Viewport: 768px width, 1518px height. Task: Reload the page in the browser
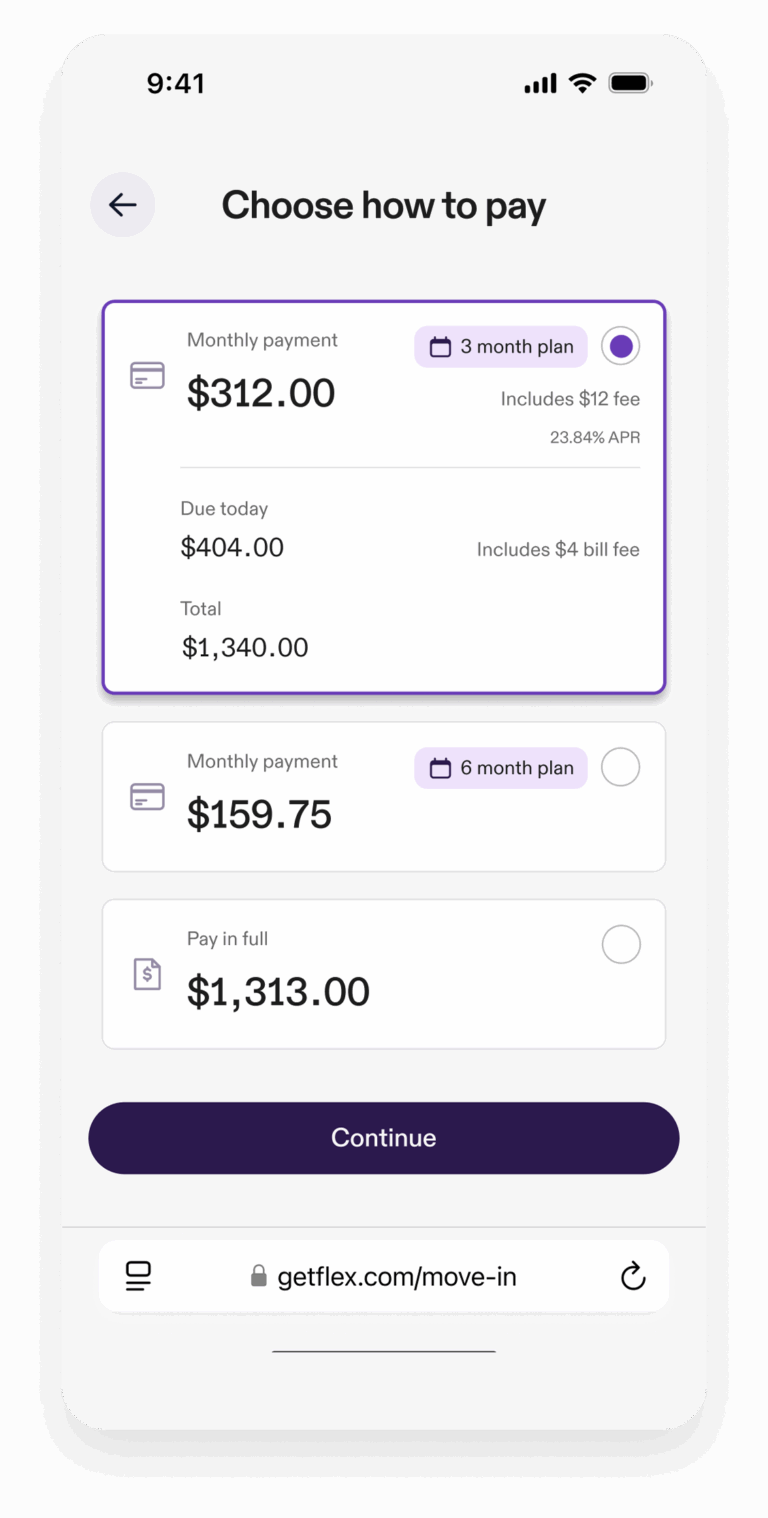(x=633, y=1276)
